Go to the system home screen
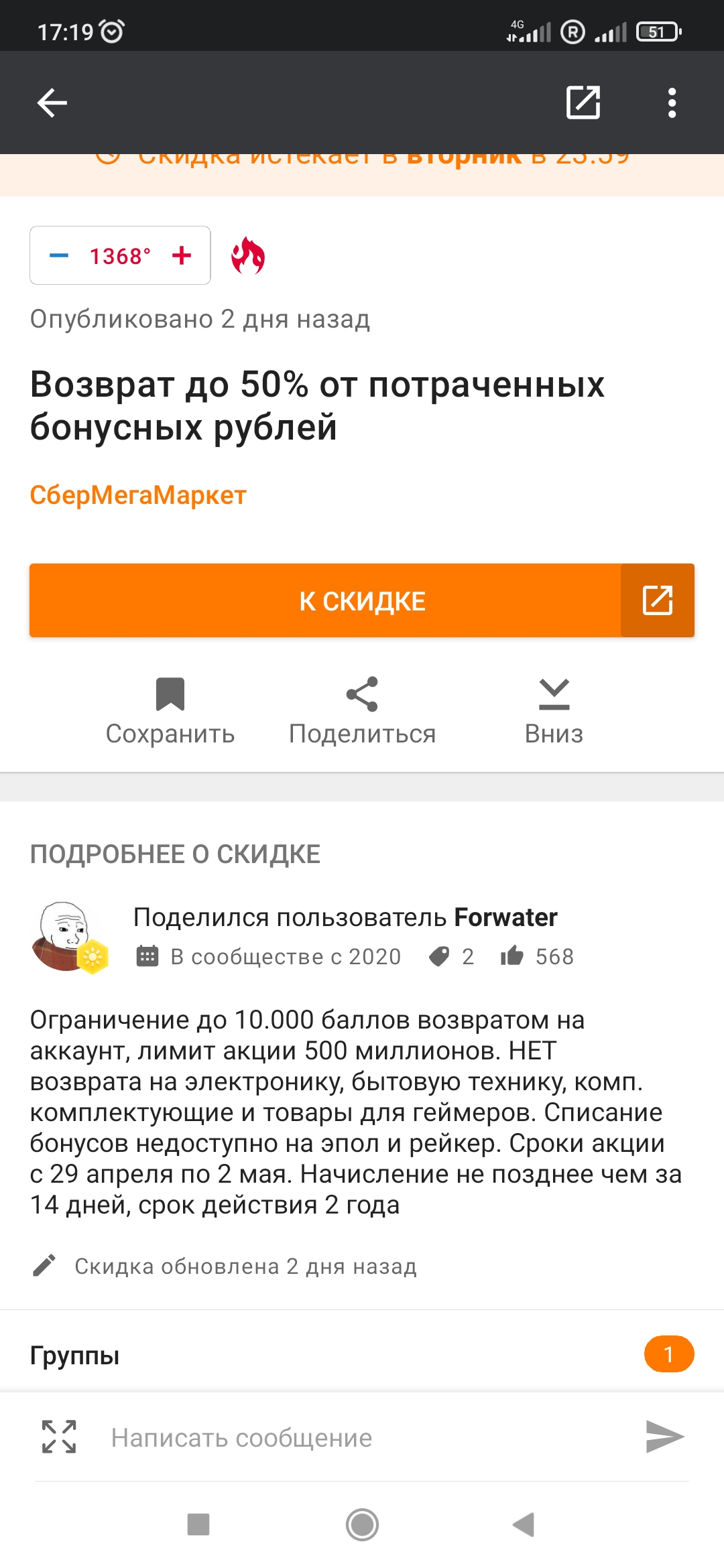The image size is (724, 1568). coord(362,1524)
